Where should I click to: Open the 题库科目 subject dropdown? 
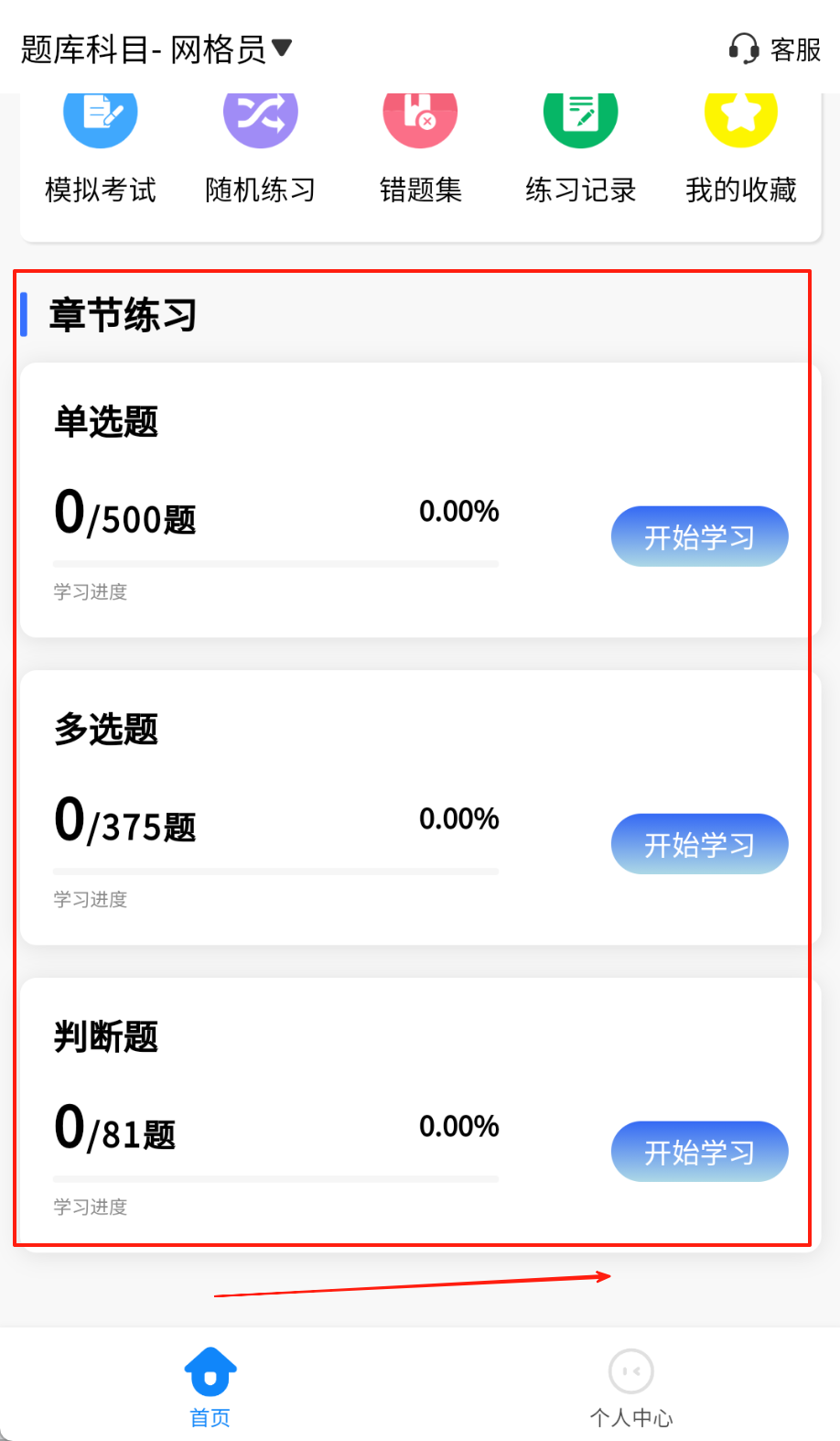click(156, 49)
